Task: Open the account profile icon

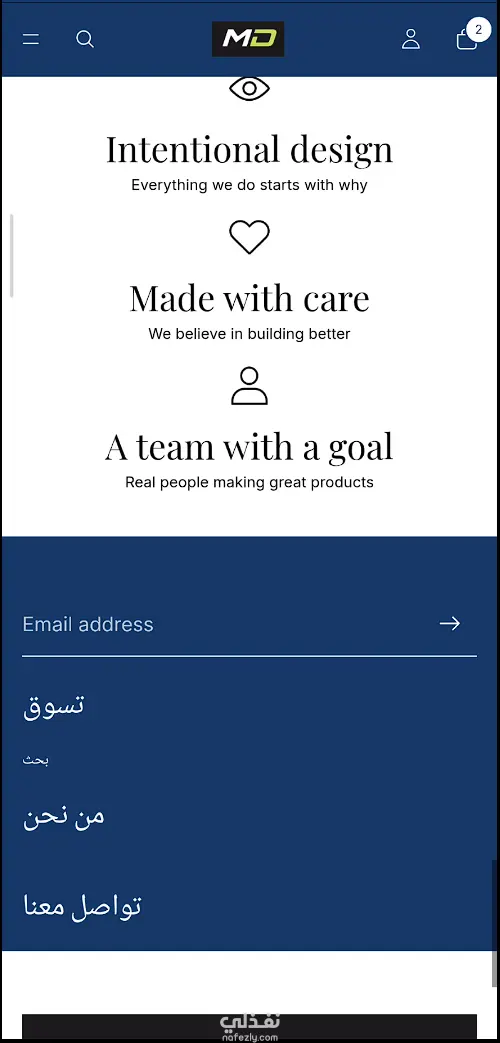Action: point(411,39)
